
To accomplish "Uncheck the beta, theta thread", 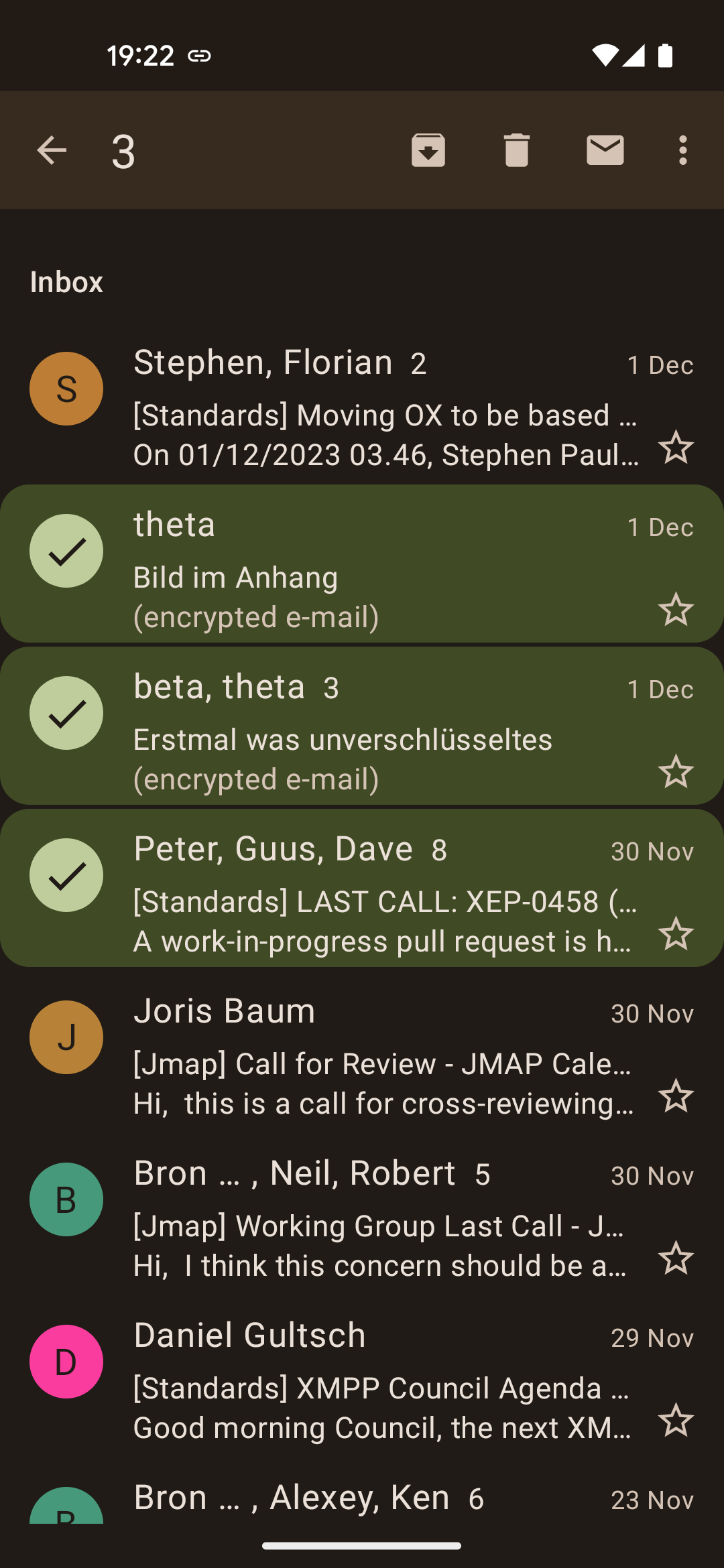I will [x=66, y=713].
